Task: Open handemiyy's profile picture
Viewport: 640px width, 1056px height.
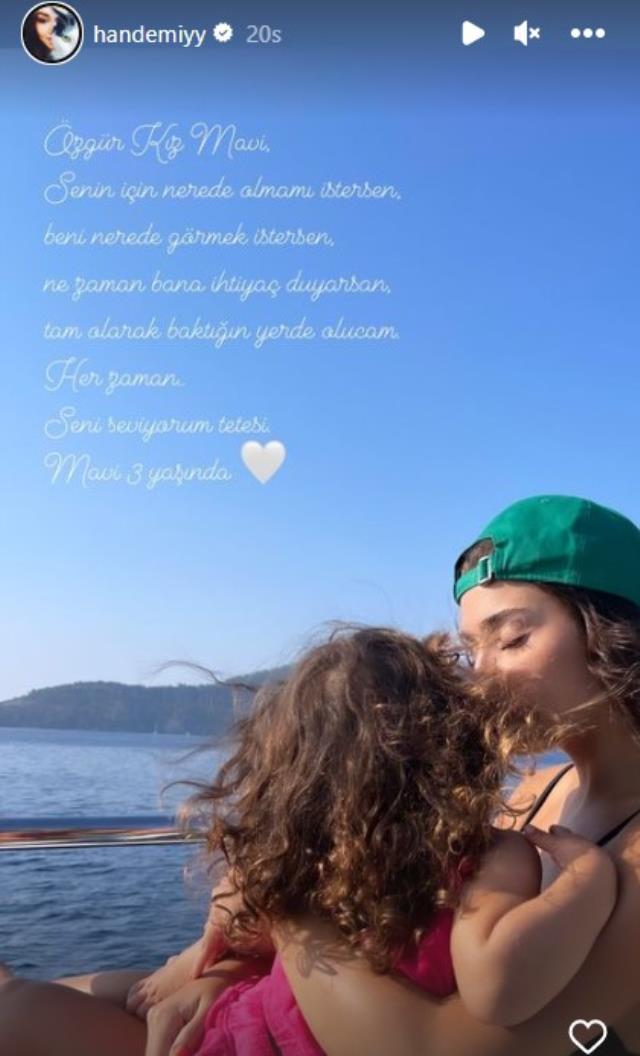Action: 52,34
